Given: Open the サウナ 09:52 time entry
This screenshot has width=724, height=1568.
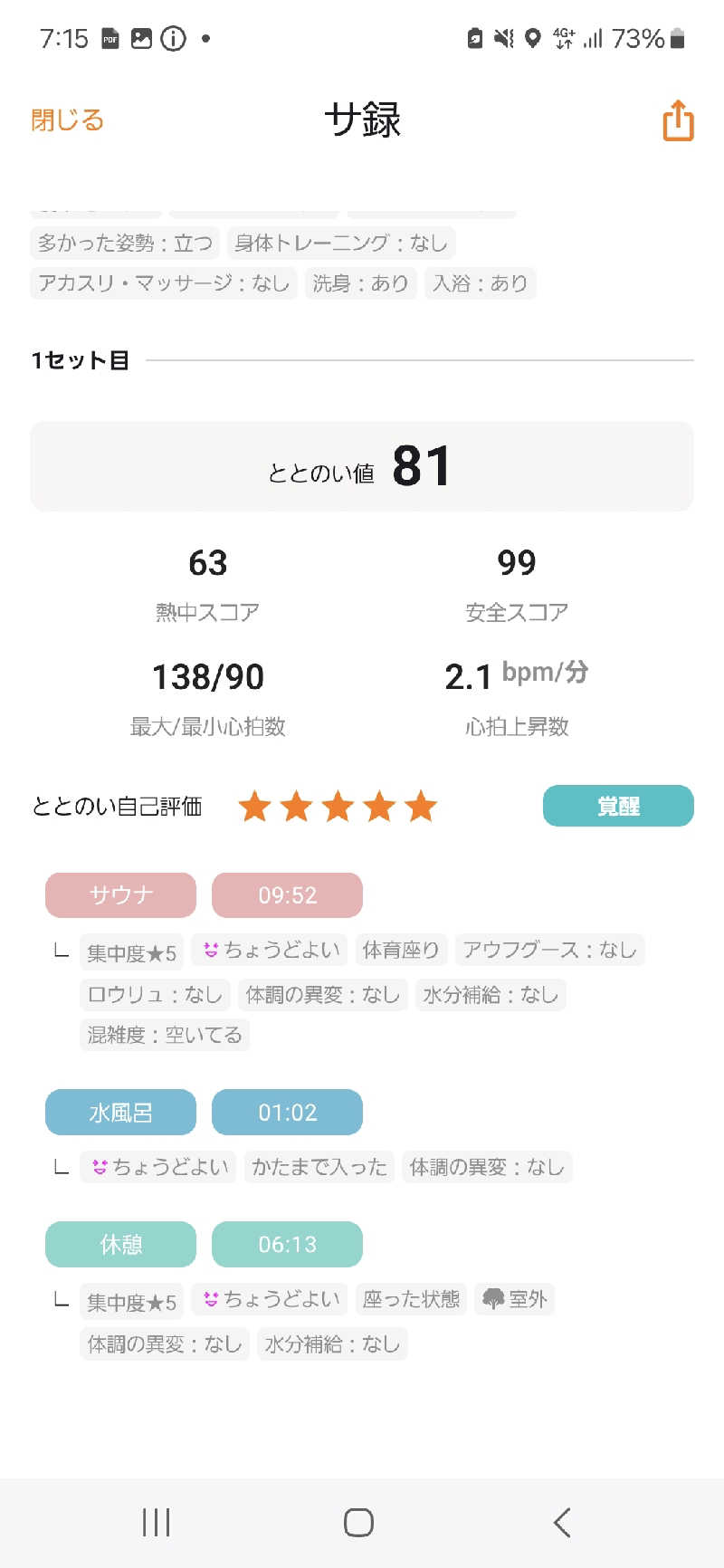Looking at the screenshot, I should 287,894.
